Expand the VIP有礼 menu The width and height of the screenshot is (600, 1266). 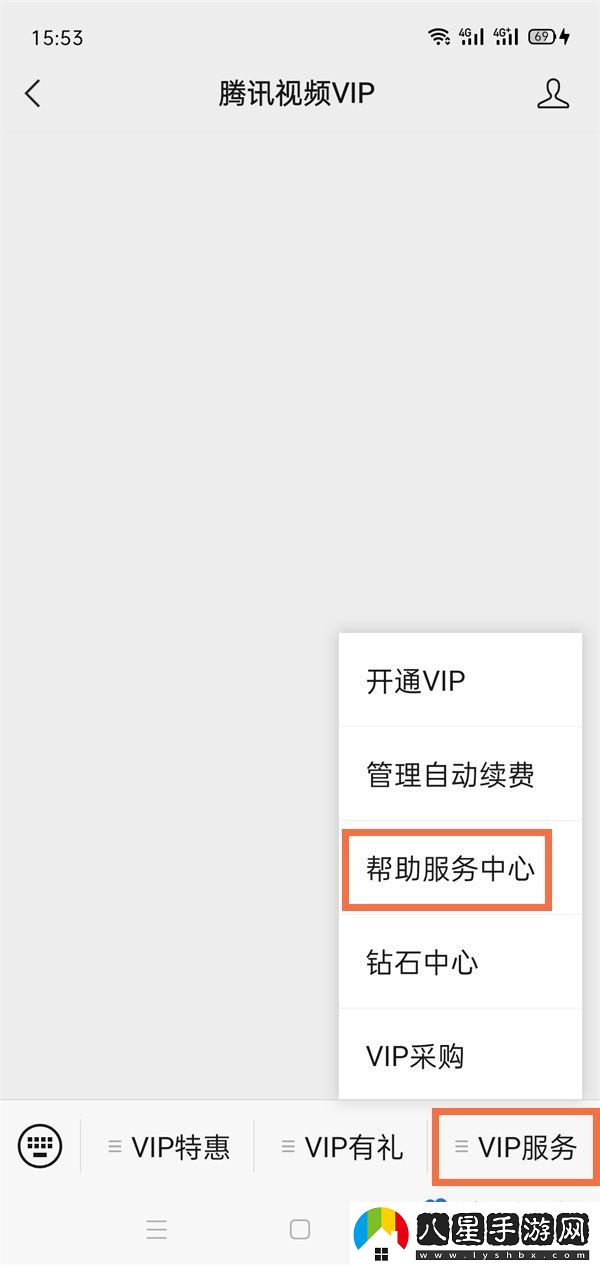tap(342, 1147)
